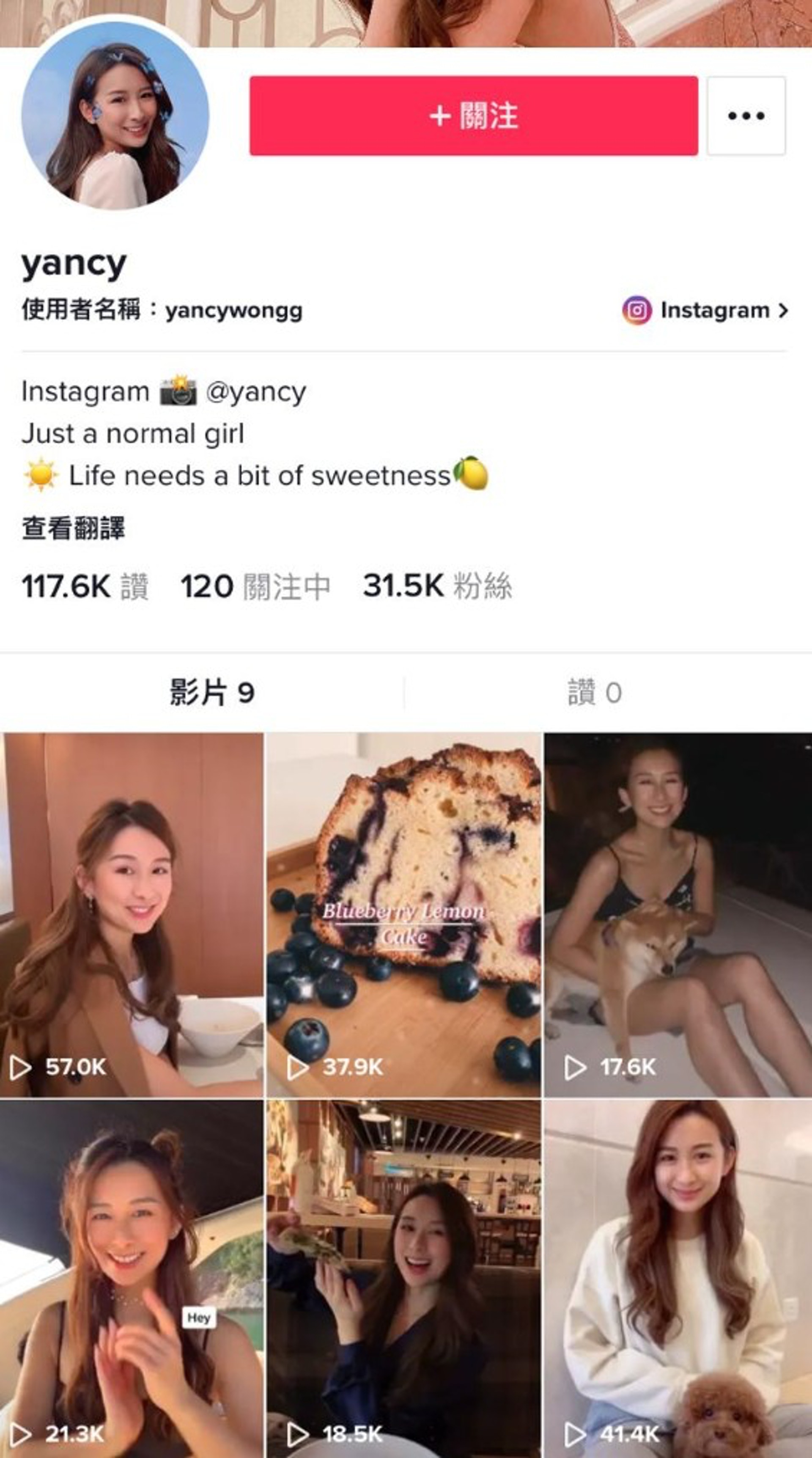View the 關注中 following list
Viewport: 812px width, 1458px height.
(x=255, y=586)
